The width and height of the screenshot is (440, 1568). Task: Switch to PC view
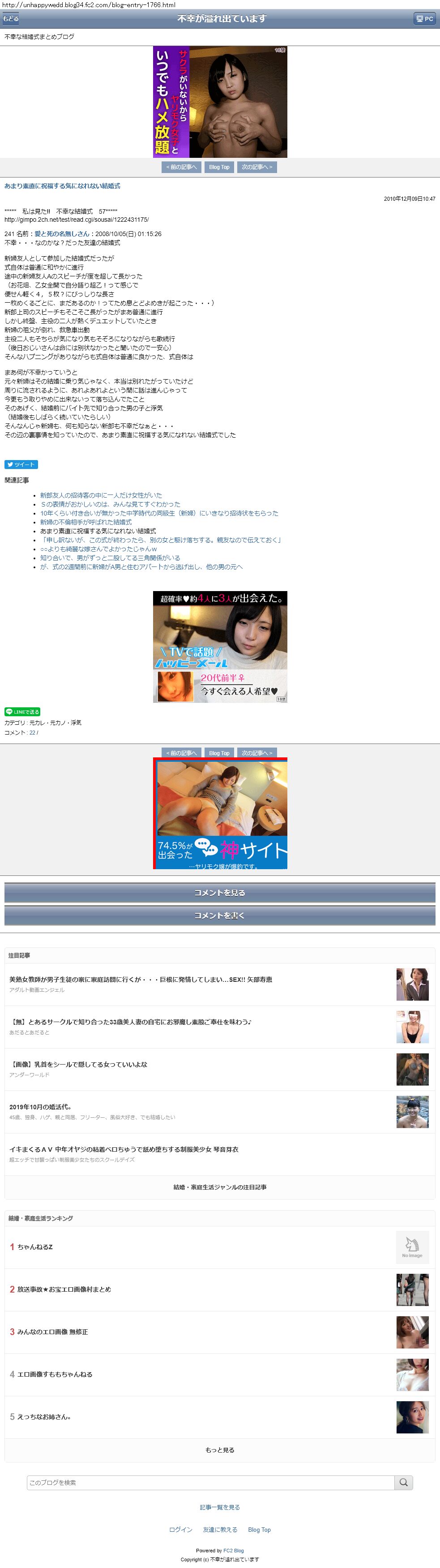pyautogui.click(x=424, y=19)
